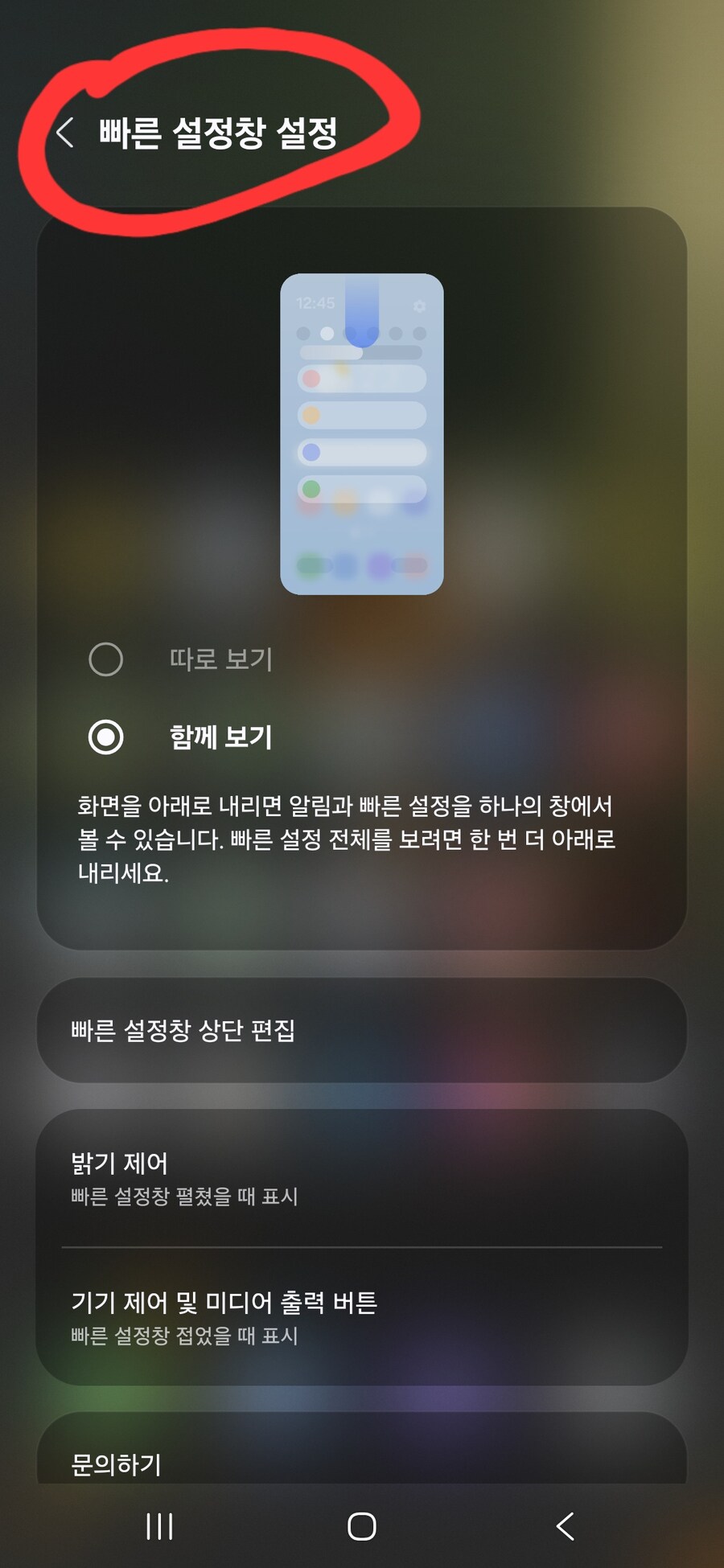
Task: Open 기기 제어 및 미디어 출력 버튼
Action: pyautogui.click(x=361, y=1317)
